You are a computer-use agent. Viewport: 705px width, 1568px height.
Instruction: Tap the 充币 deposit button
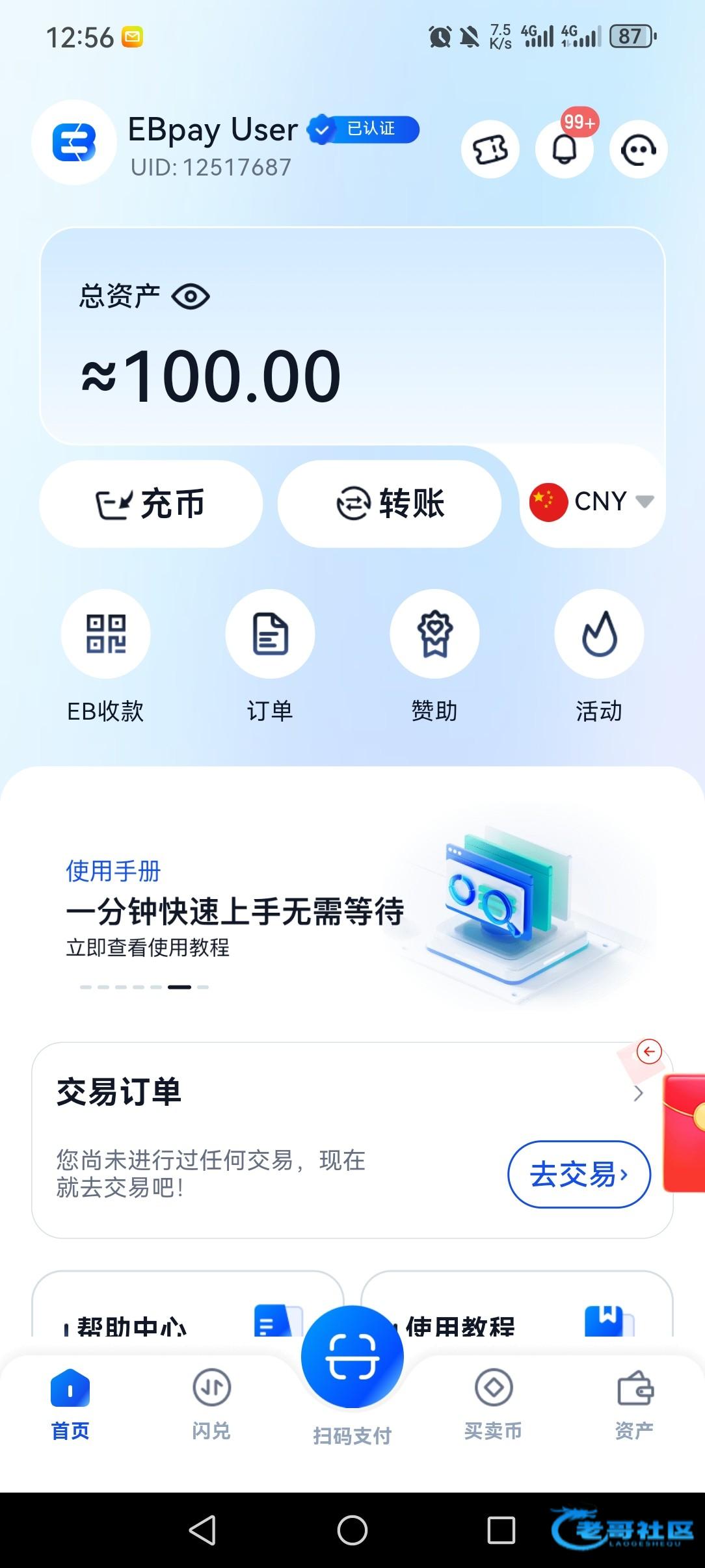151,504
